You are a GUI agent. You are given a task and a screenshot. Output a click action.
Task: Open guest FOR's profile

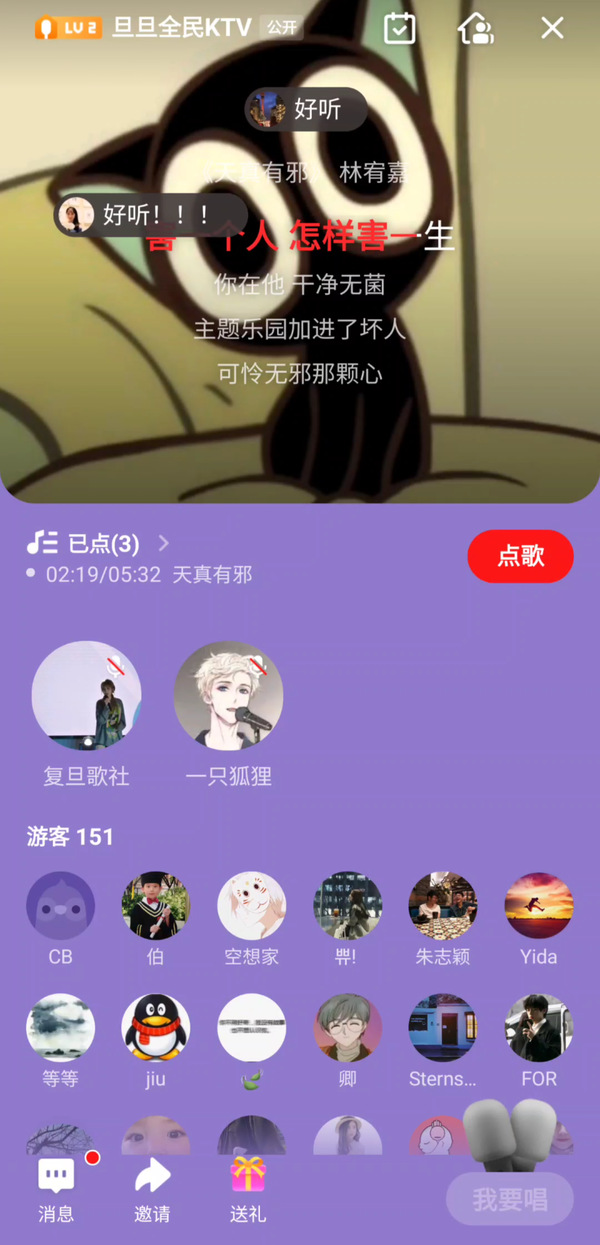(538, 1027)
